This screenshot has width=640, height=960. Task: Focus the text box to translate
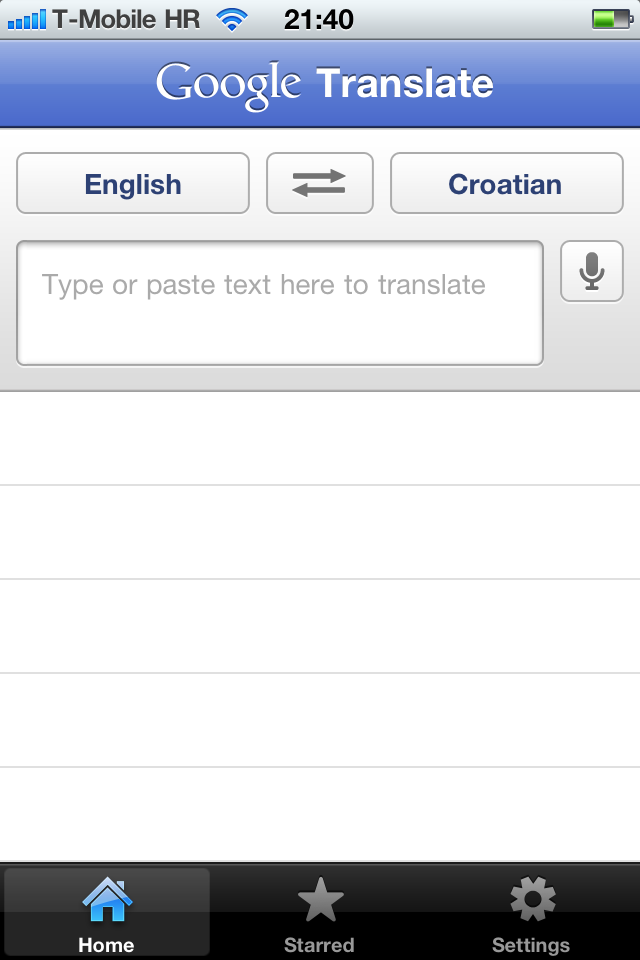280,303
